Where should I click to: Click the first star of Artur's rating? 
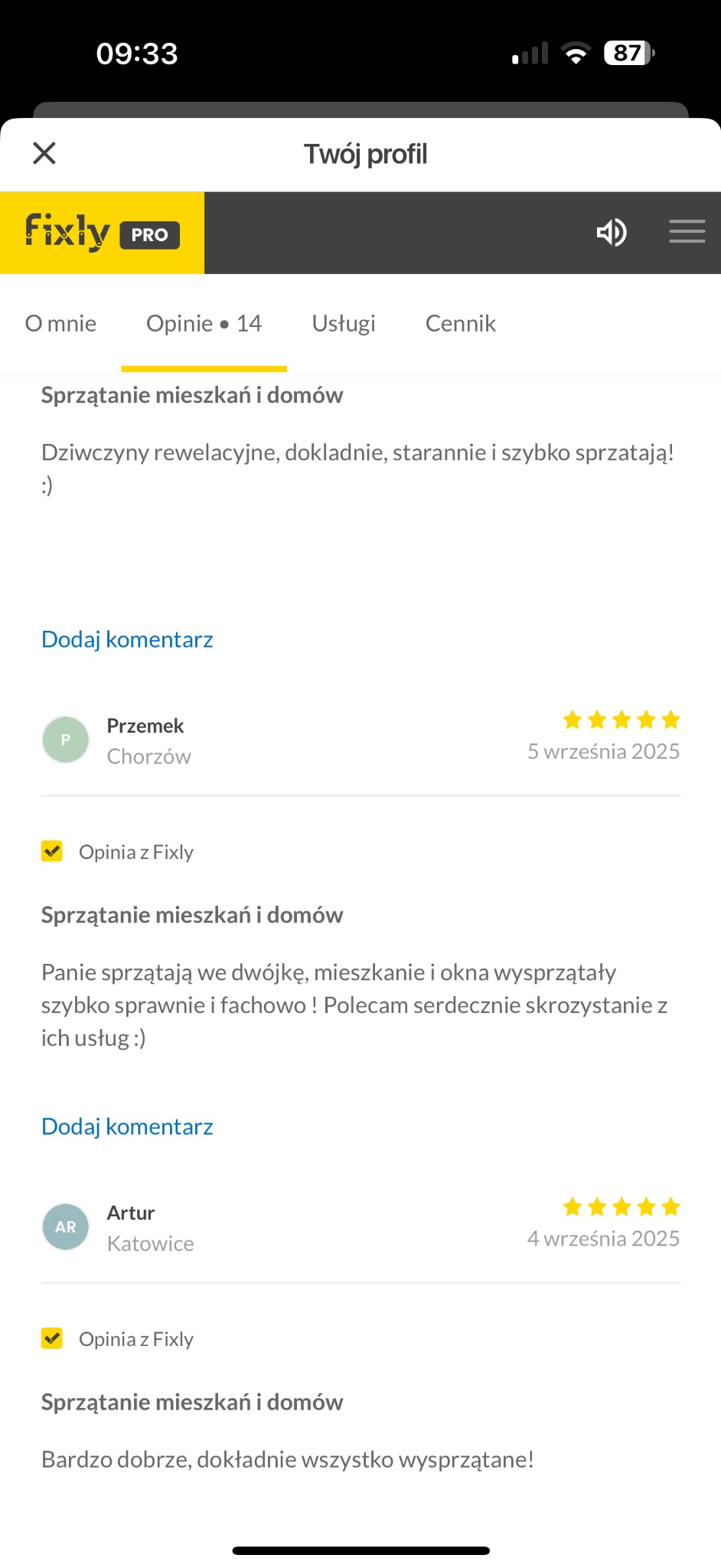[x=572, y=1206]
